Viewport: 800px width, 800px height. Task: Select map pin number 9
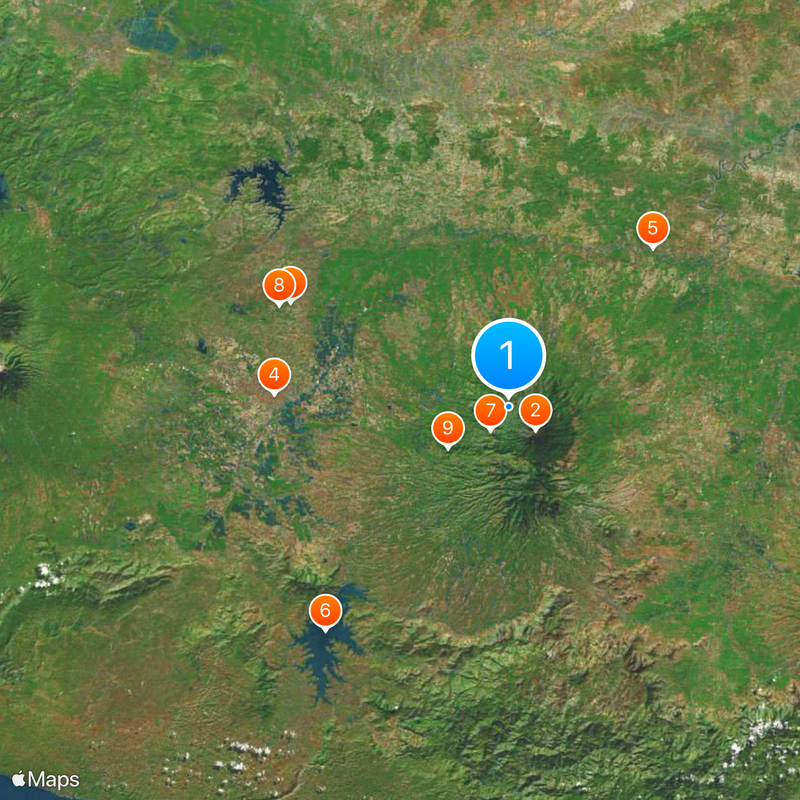pos(448,429)
